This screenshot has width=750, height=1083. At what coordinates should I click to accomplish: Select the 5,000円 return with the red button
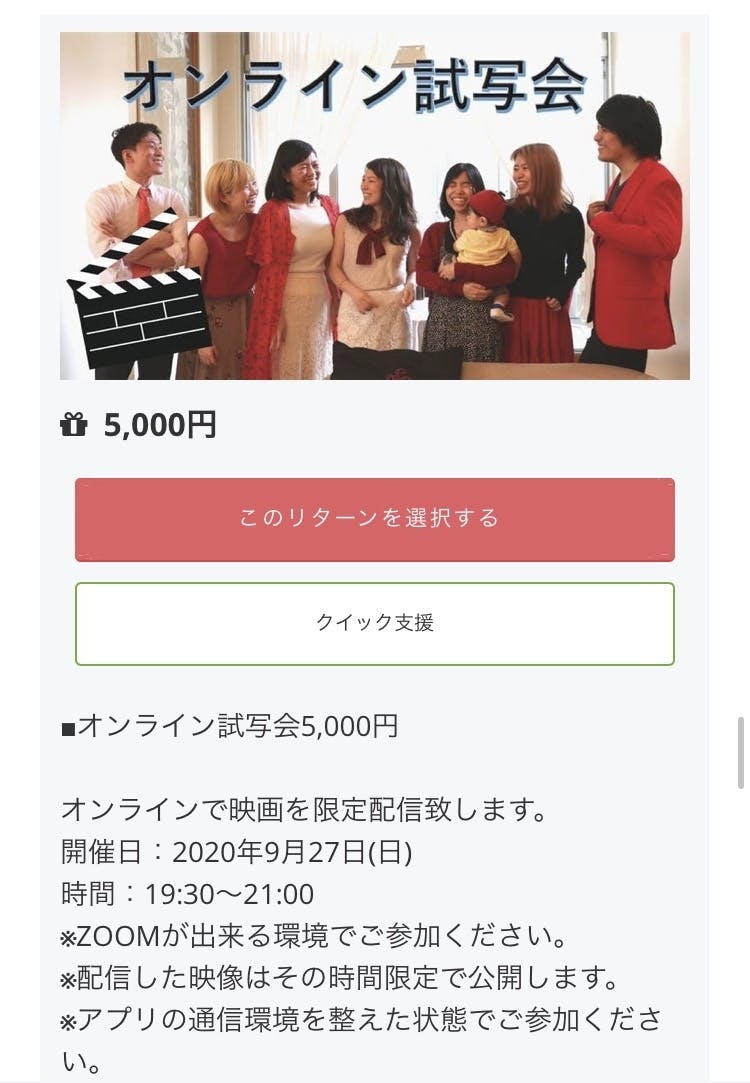click(x=374, y=519)
